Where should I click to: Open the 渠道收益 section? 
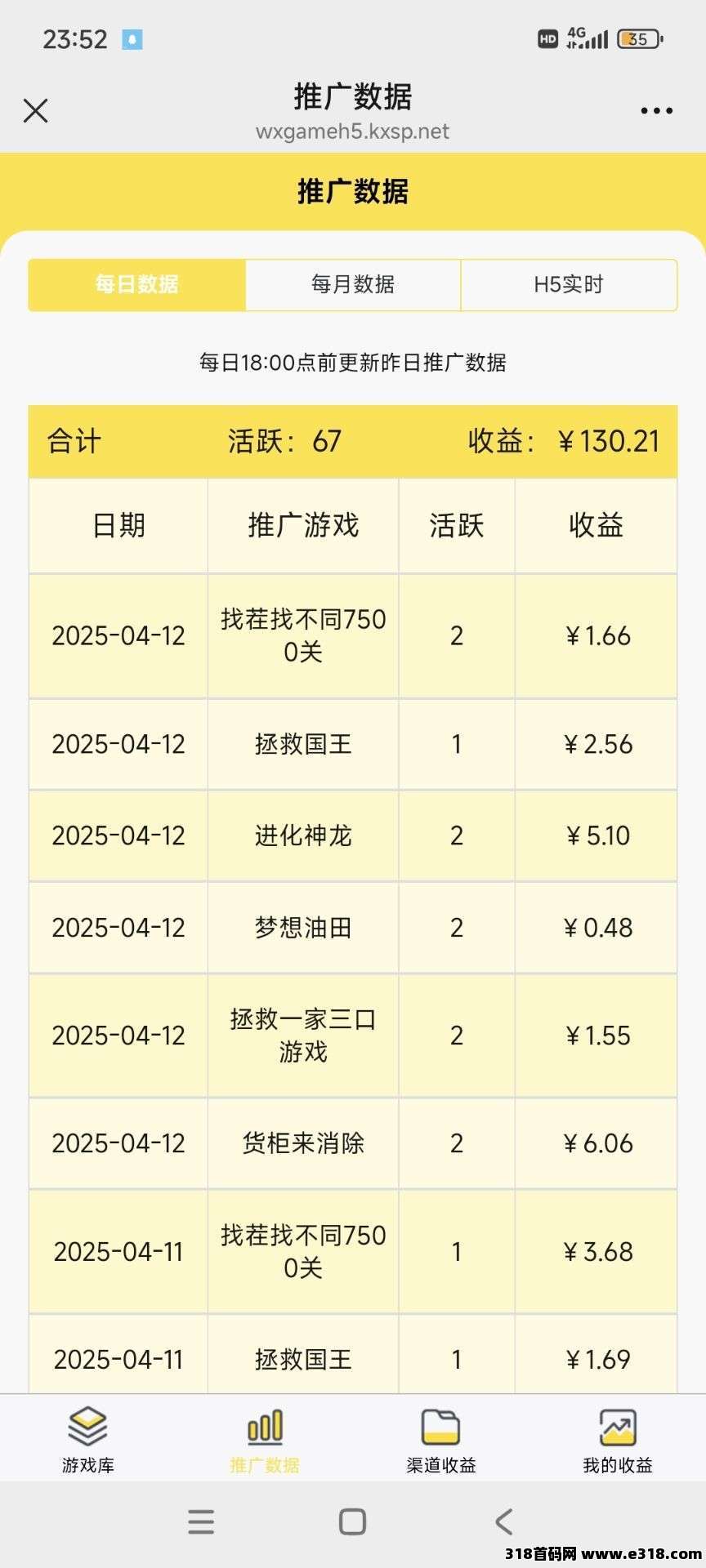pos(441,1441)
